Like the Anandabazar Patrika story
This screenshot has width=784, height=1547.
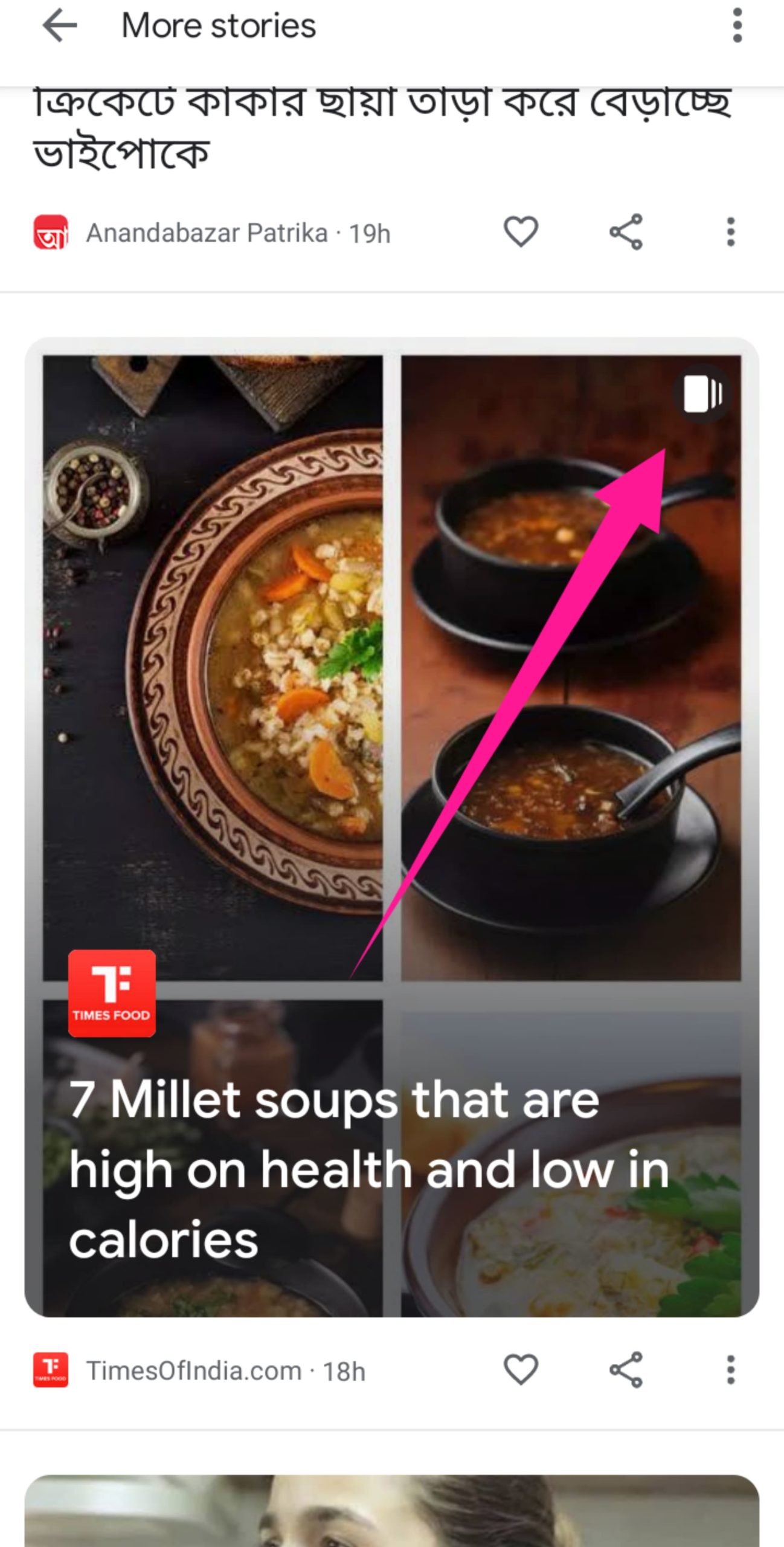[521, 232]
